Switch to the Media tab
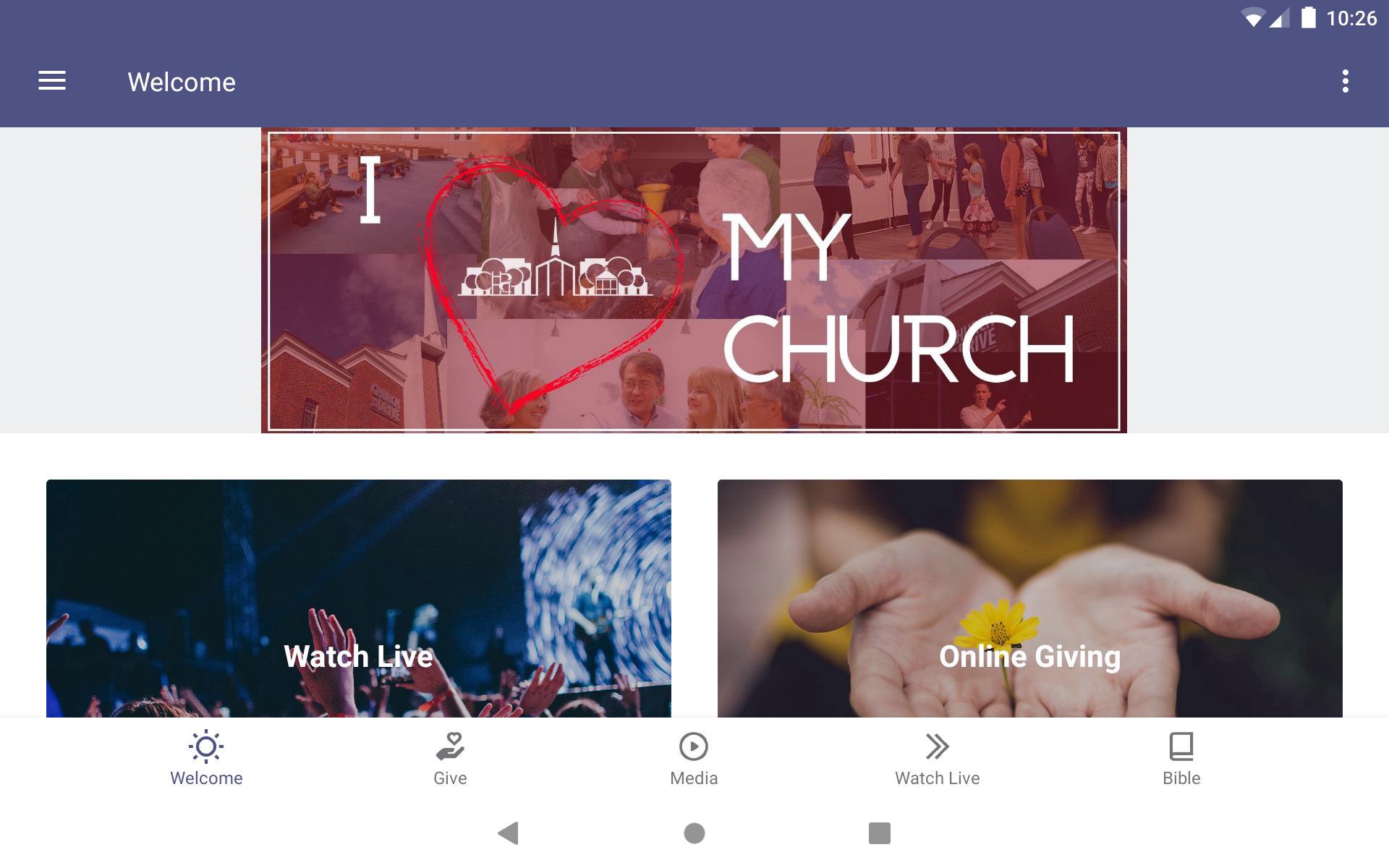The image size is (1389, 868). (x=693, y=758)
